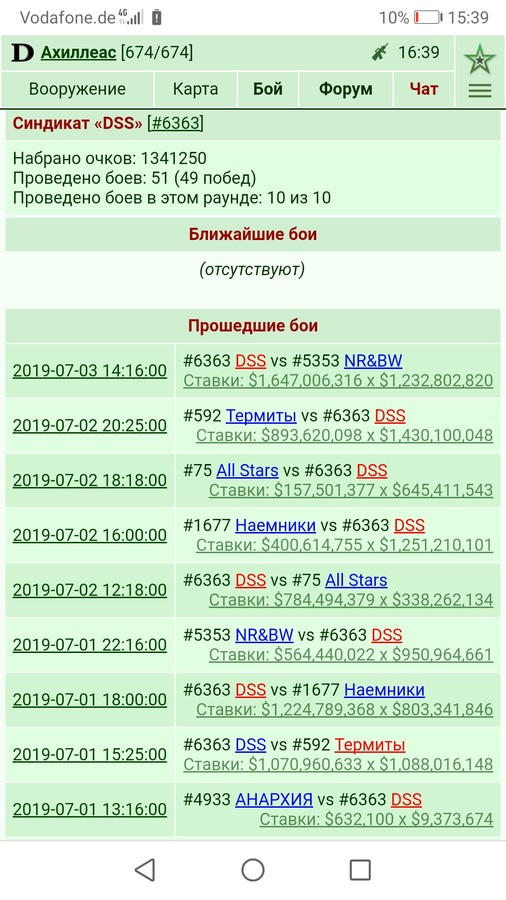The image size is (506, 900).
Task: Open syndicate link #6363
Action: (176, 123)
